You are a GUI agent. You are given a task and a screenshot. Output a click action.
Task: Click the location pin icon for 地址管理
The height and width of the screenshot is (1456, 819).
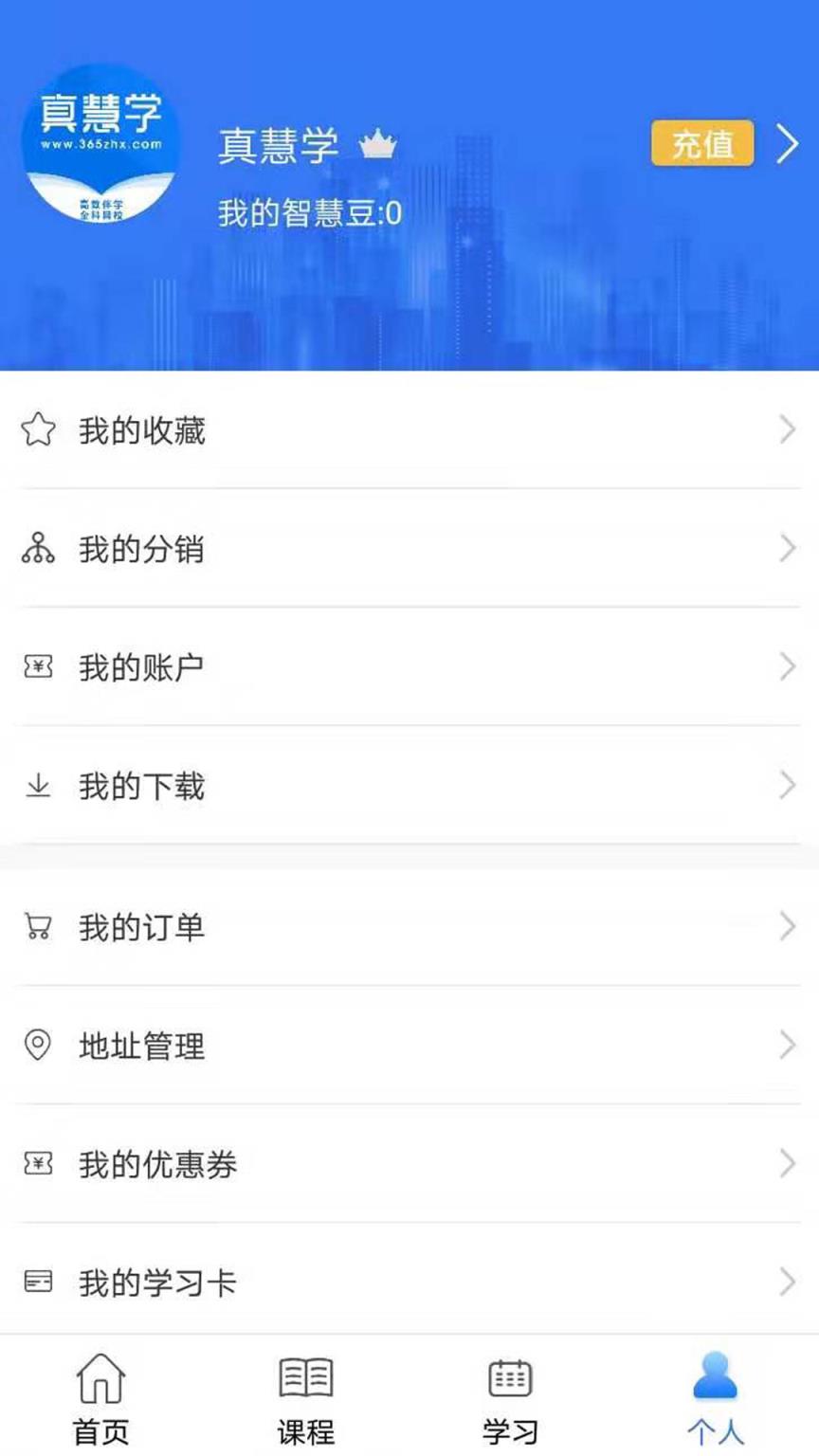tap(37, 1046)
